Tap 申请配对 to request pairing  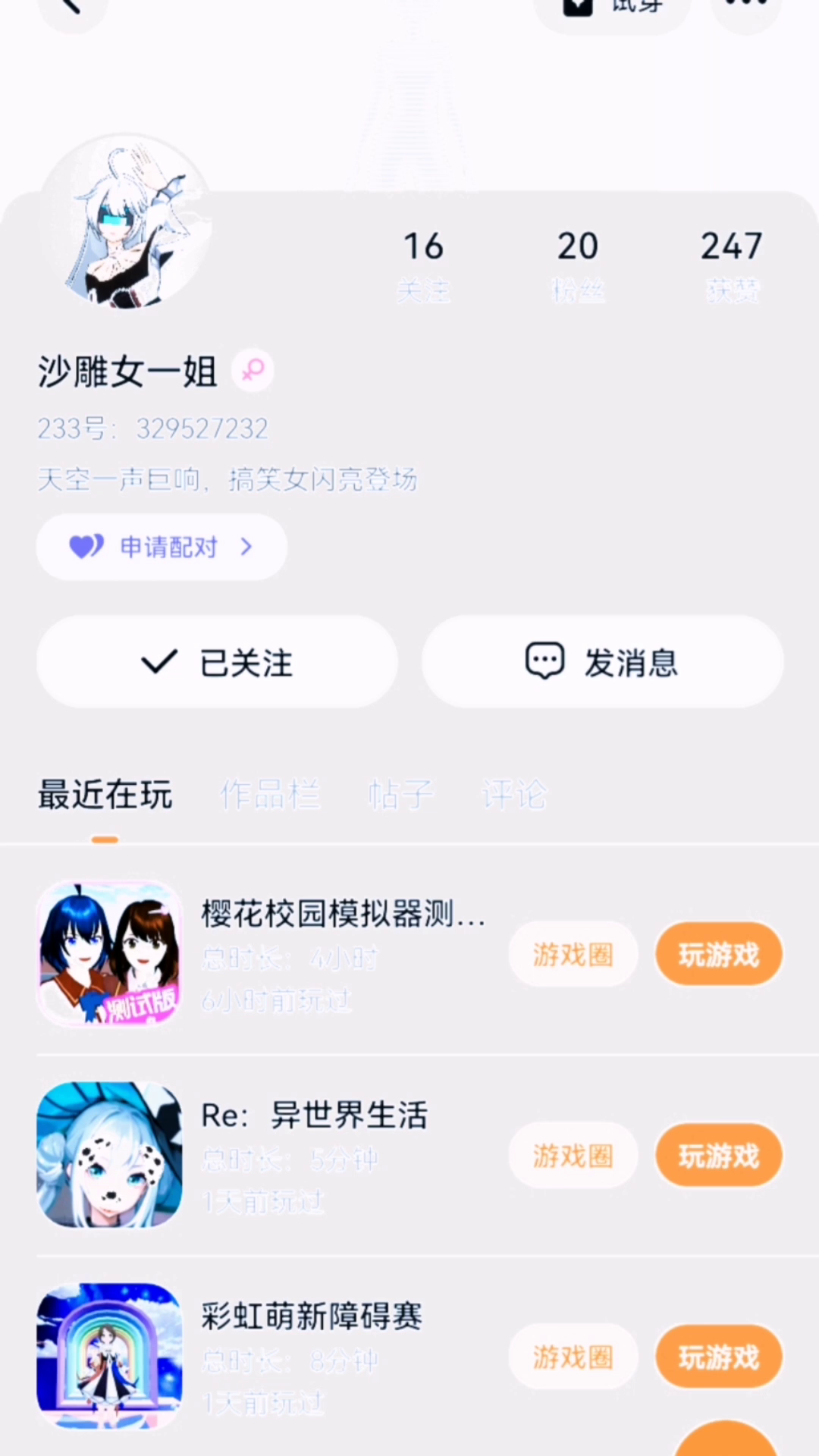[162, 547]
